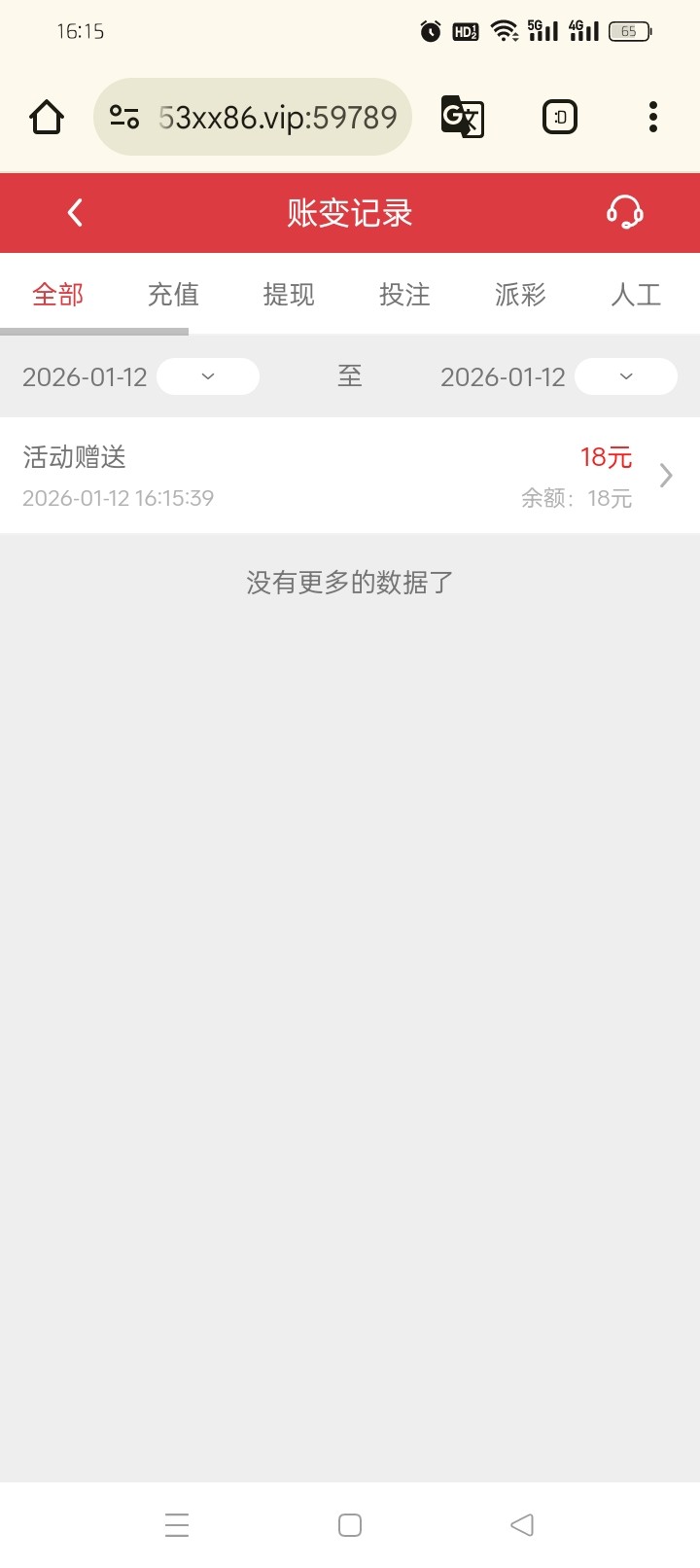Switch to the 投注 tab
This screenshot has width=700, height=1568.
404,294
